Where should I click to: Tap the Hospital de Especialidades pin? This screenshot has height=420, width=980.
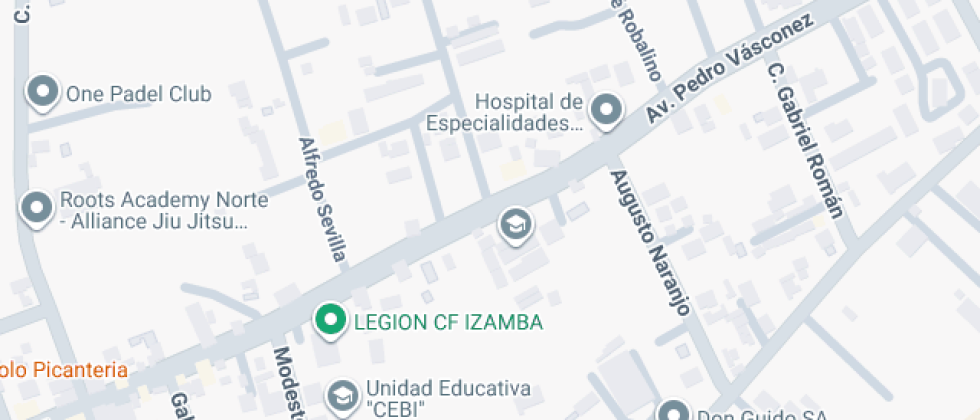[605, 109]
